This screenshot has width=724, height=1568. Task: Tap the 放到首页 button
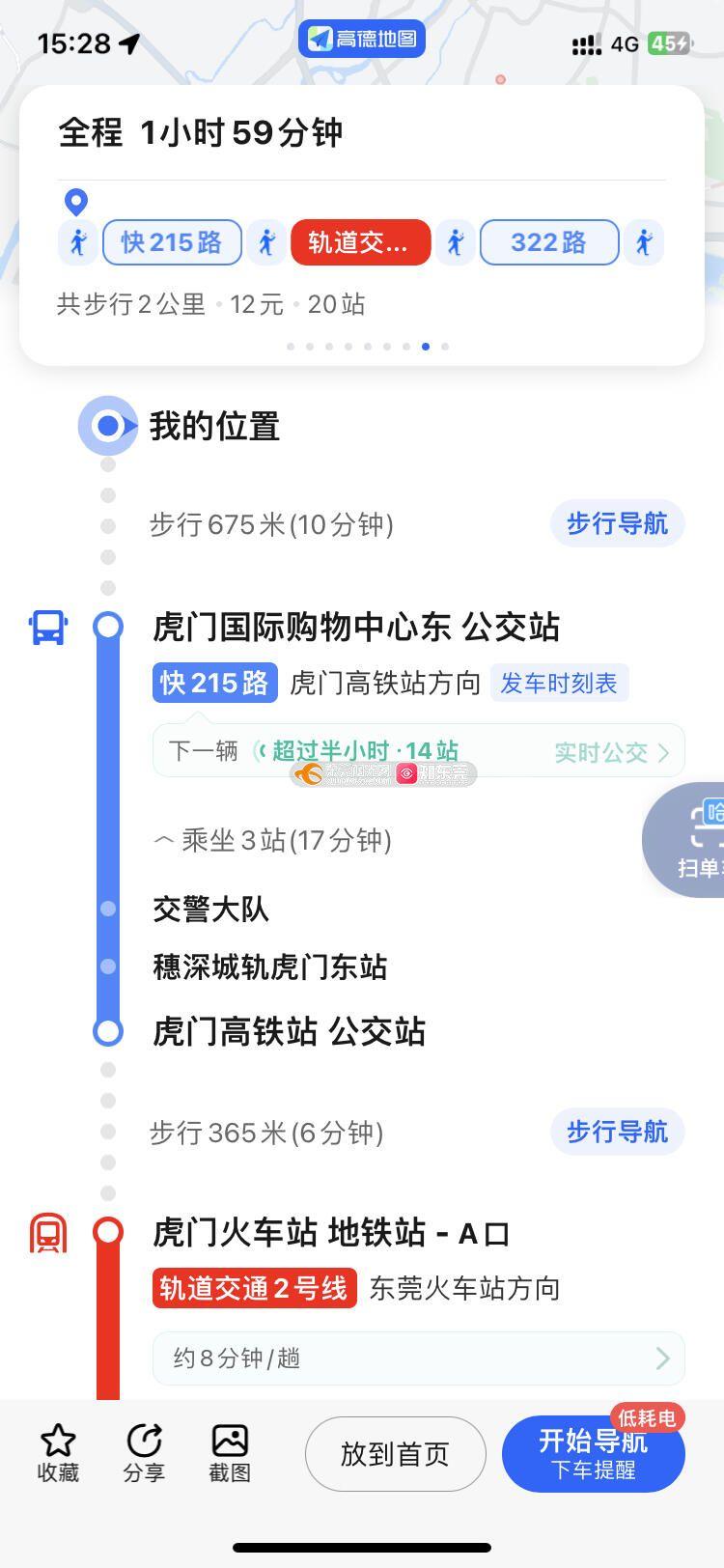[395, 1454]
